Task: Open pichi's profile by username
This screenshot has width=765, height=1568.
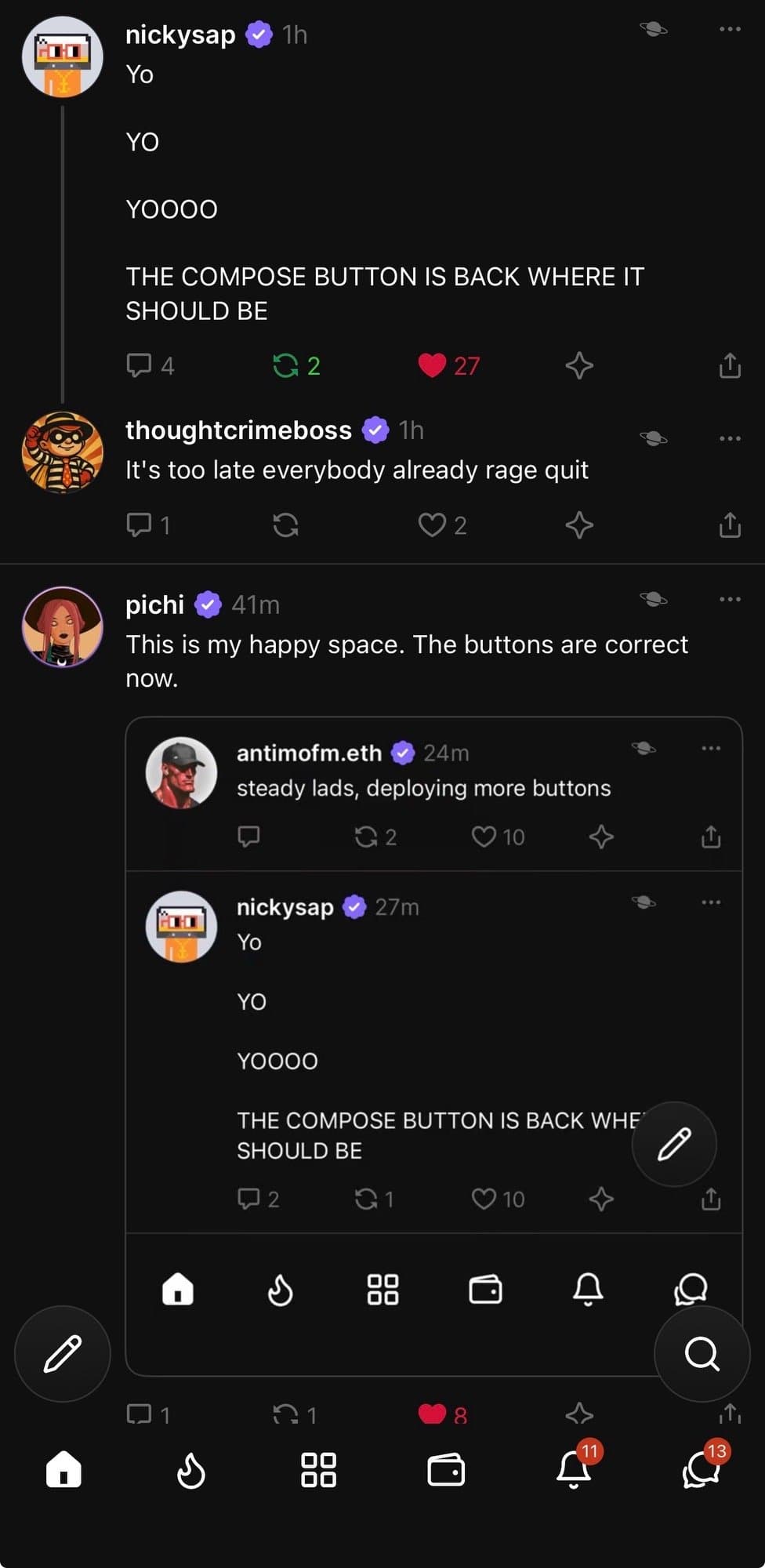Action: tap(154, 604)
